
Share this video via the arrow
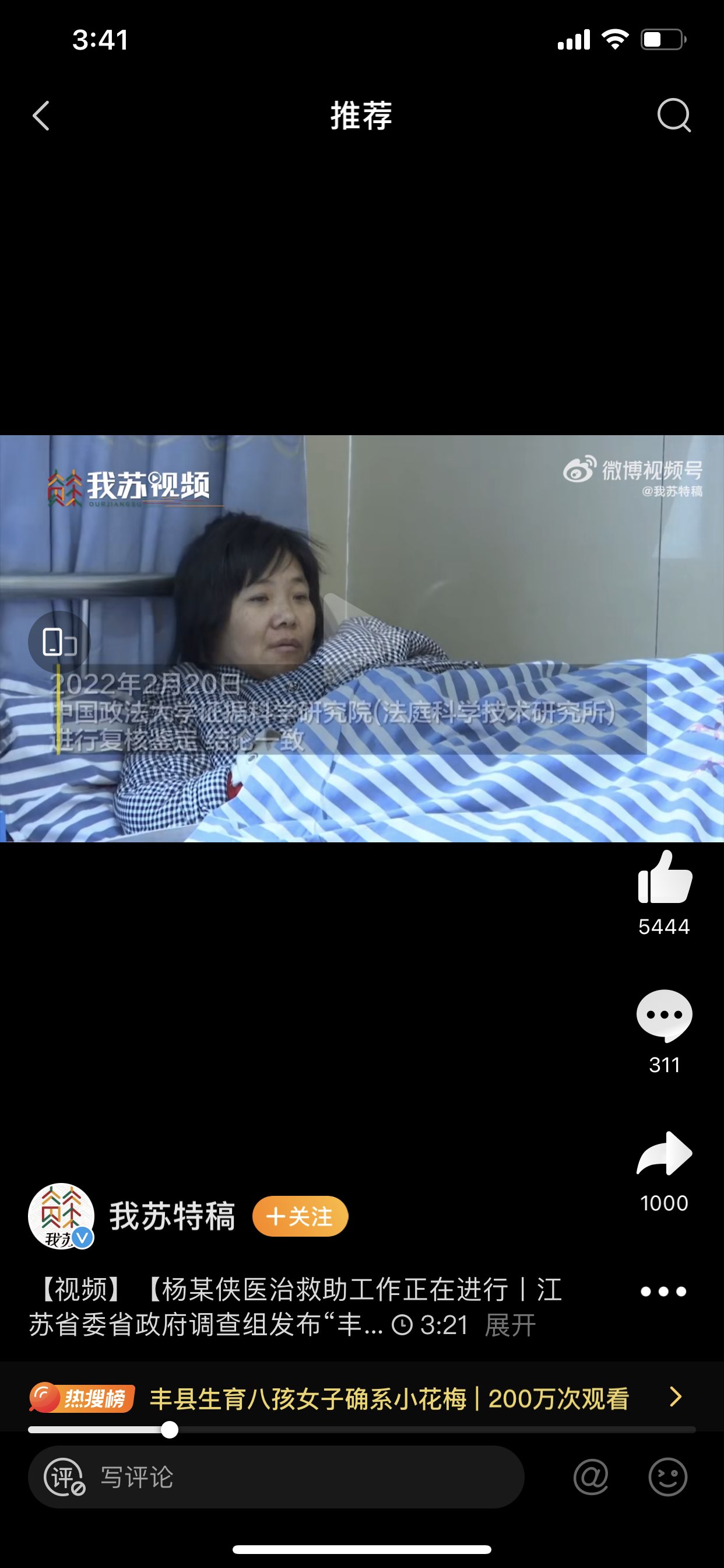pos(665,1154)
